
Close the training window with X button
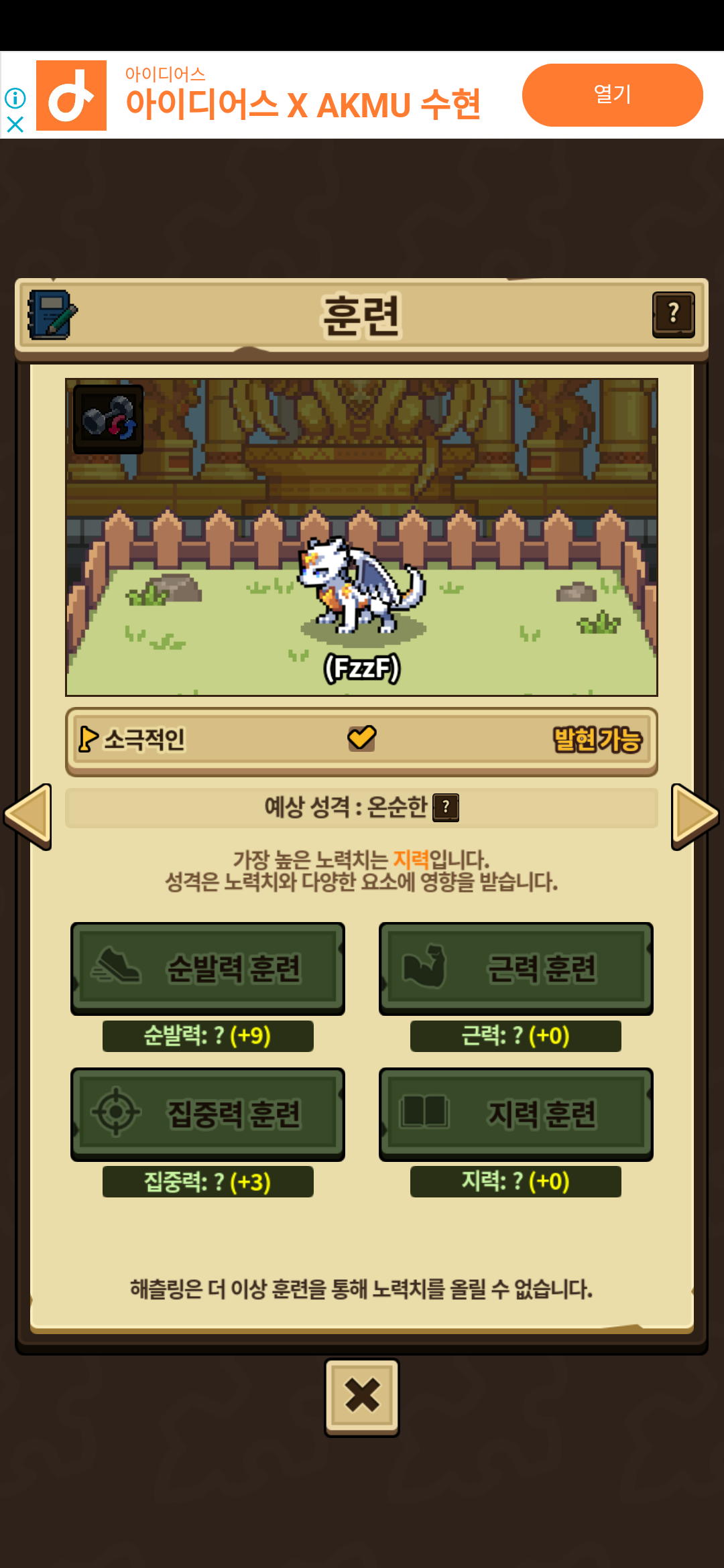click(x=362, y=1396)
